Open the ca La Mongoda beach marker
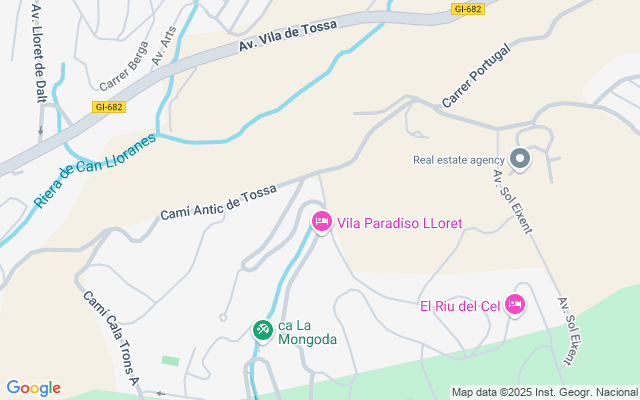This screenshot has width=640, height=400. pyautogui.click(x=262, y=331)
